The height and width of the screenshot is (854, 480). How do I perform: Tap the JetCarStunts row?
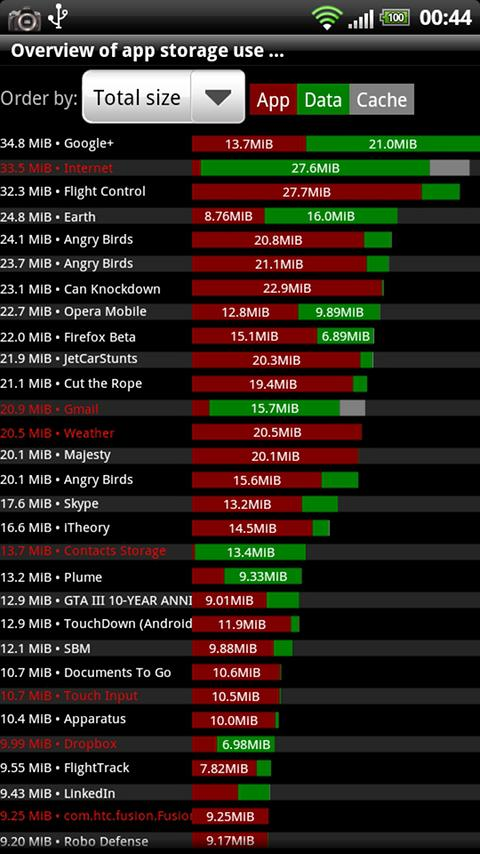240,360
